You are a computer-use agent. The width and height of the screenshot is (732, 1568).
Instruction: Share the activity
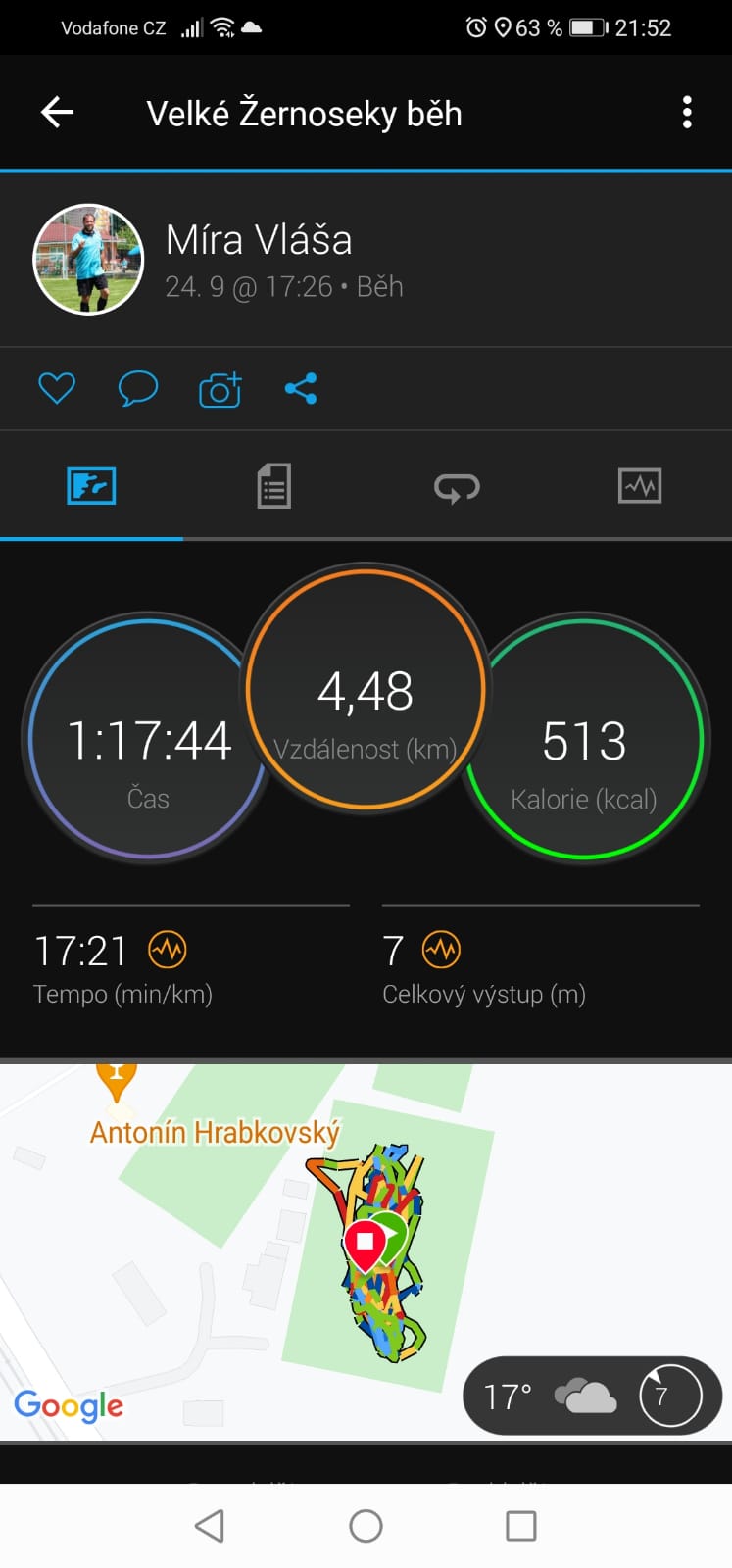point(301,388)
